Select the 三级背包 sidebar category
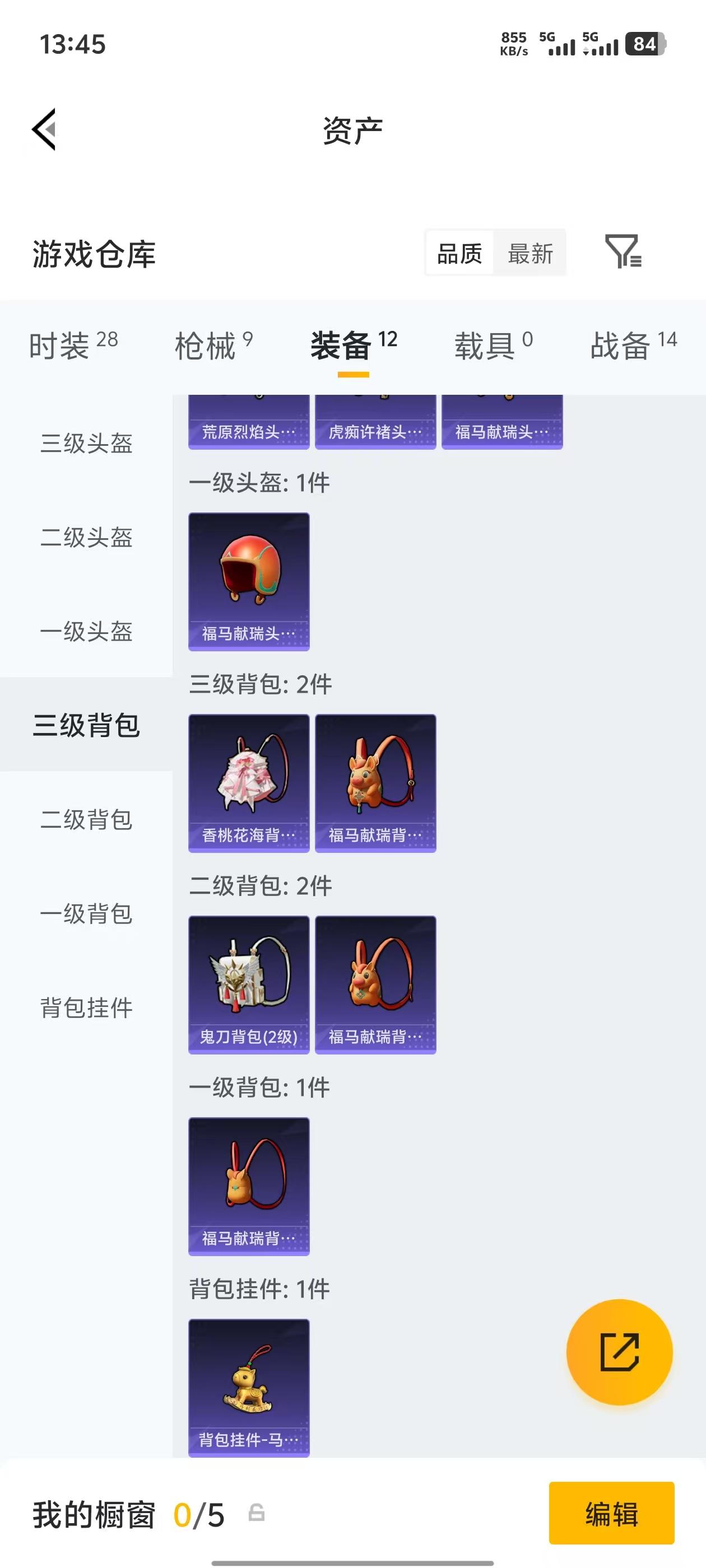The height and width of the screenshot is (1568, 706). (85, 727)
